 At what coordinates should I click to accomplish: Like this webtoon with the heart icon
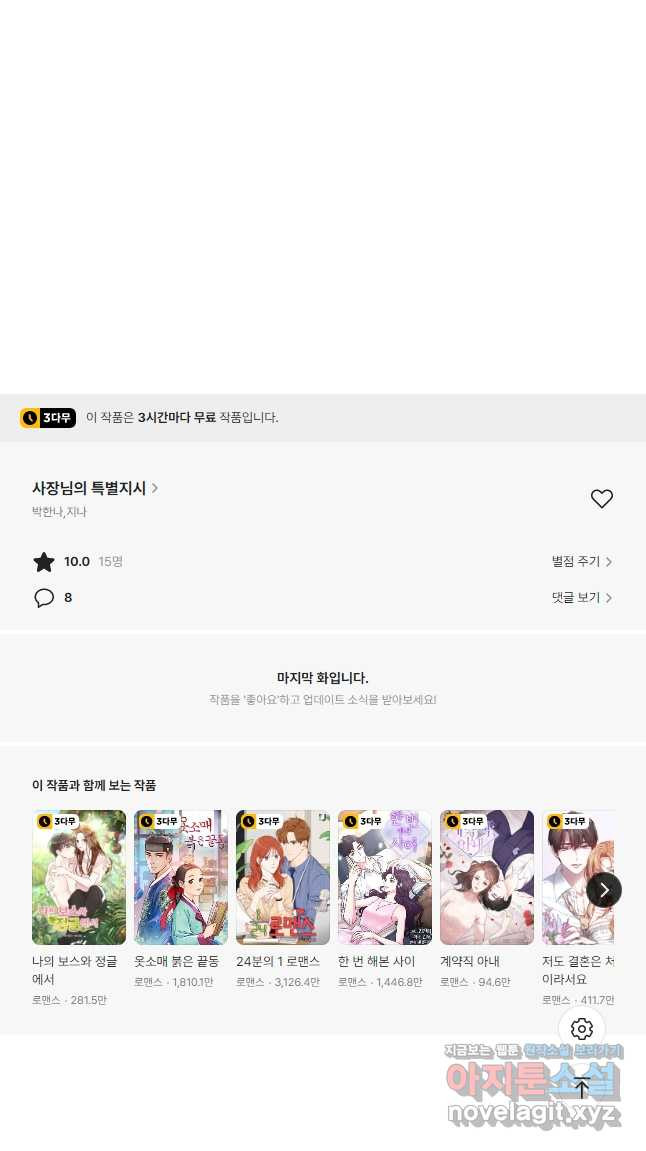coord(601,499)
